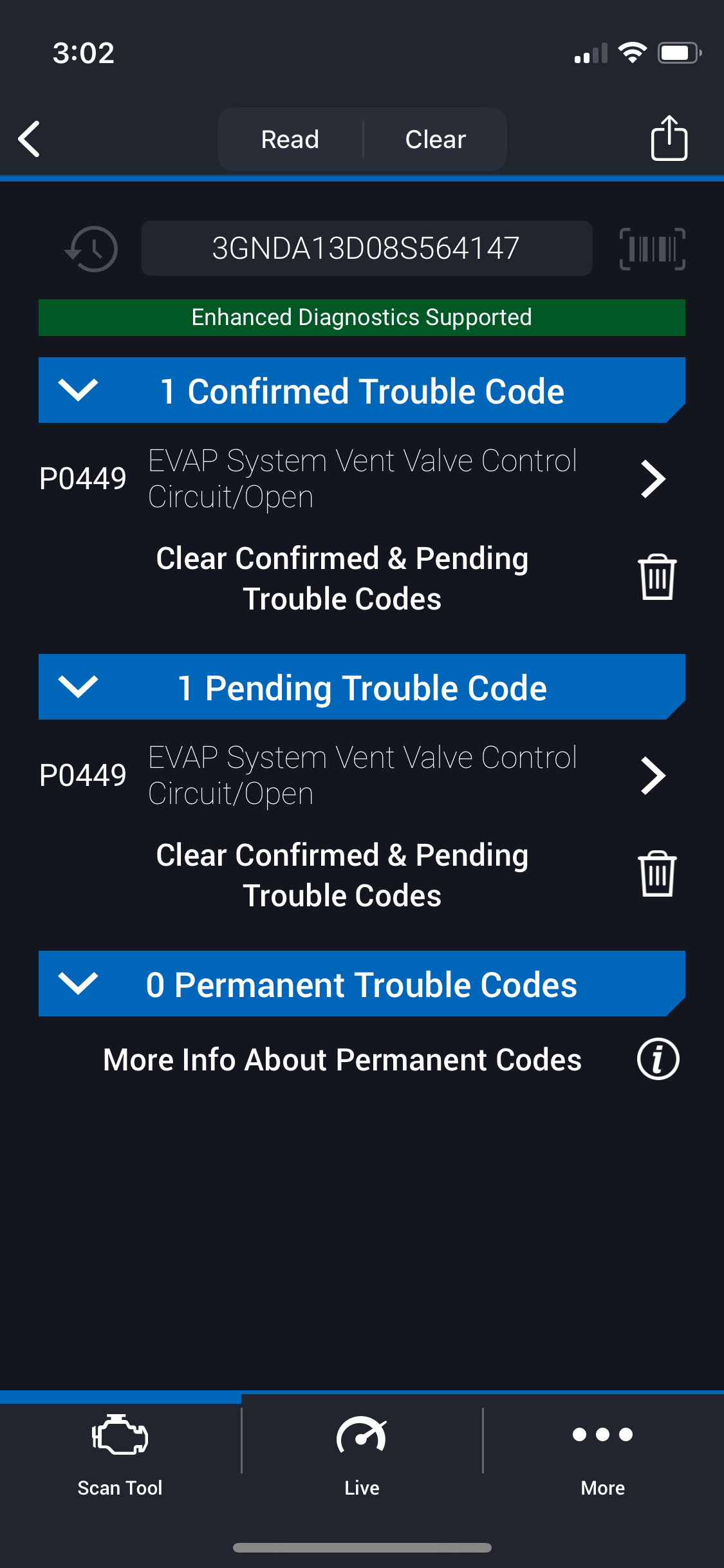
Task: Collapse the Pending Trouble Code section
Action: click(x=78, y=687)
